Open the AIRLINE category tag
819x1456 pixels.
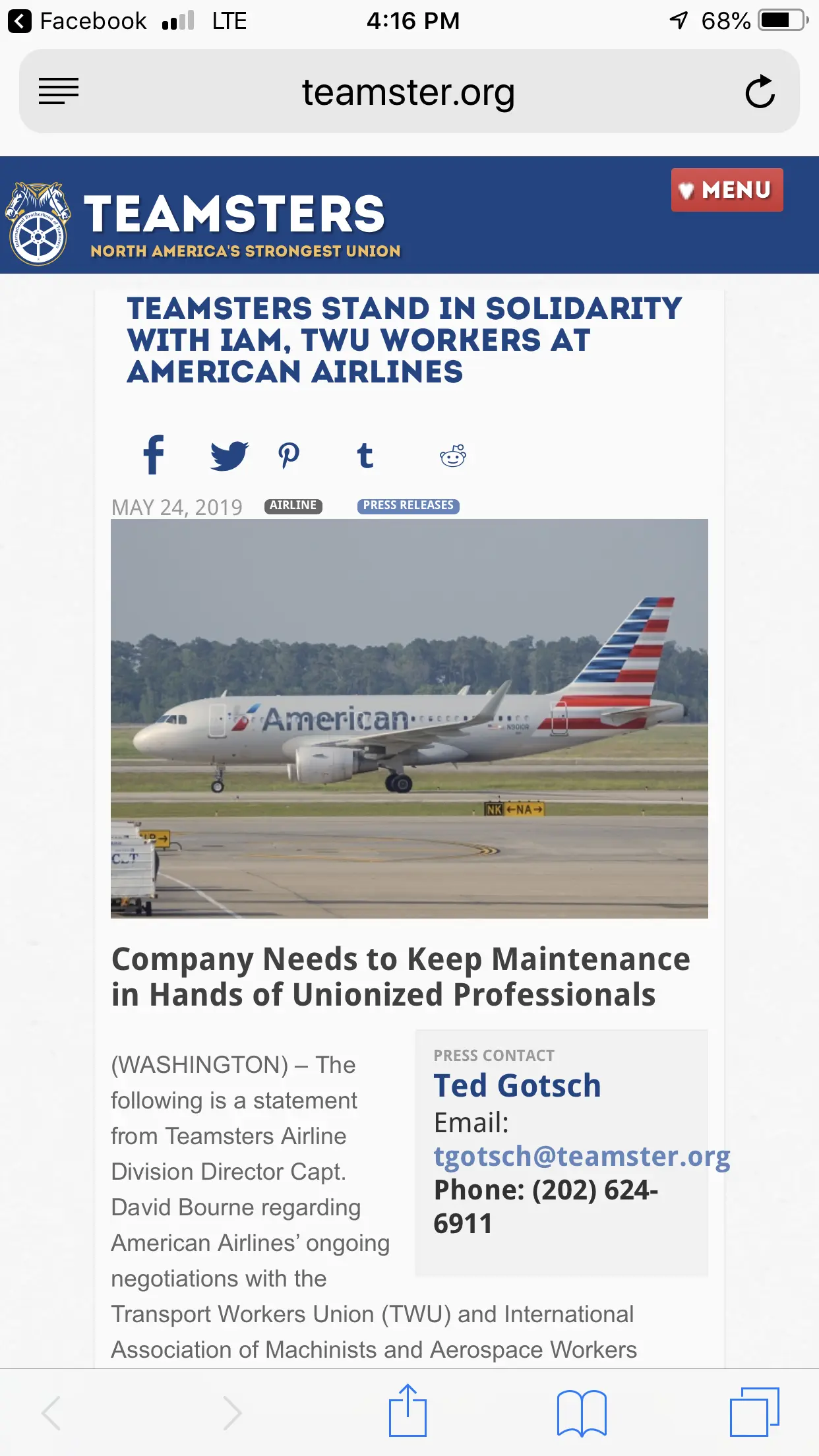pyautogui.click(x=293, y=506)
